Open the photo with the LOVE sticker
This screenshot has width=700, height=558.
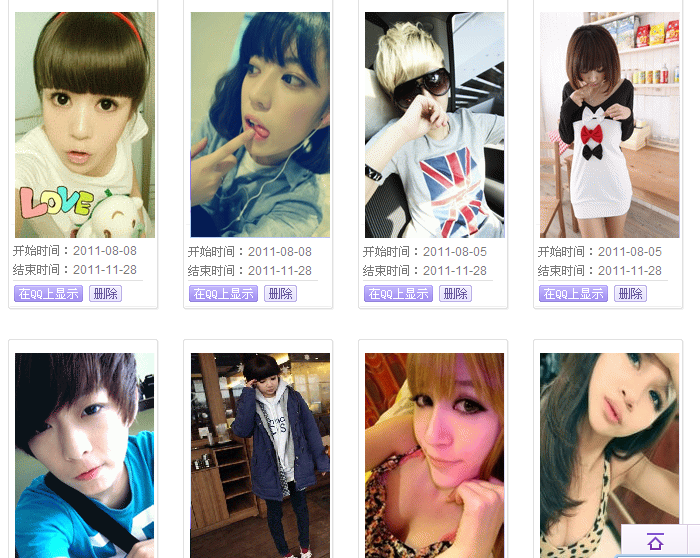pos(85,125)
